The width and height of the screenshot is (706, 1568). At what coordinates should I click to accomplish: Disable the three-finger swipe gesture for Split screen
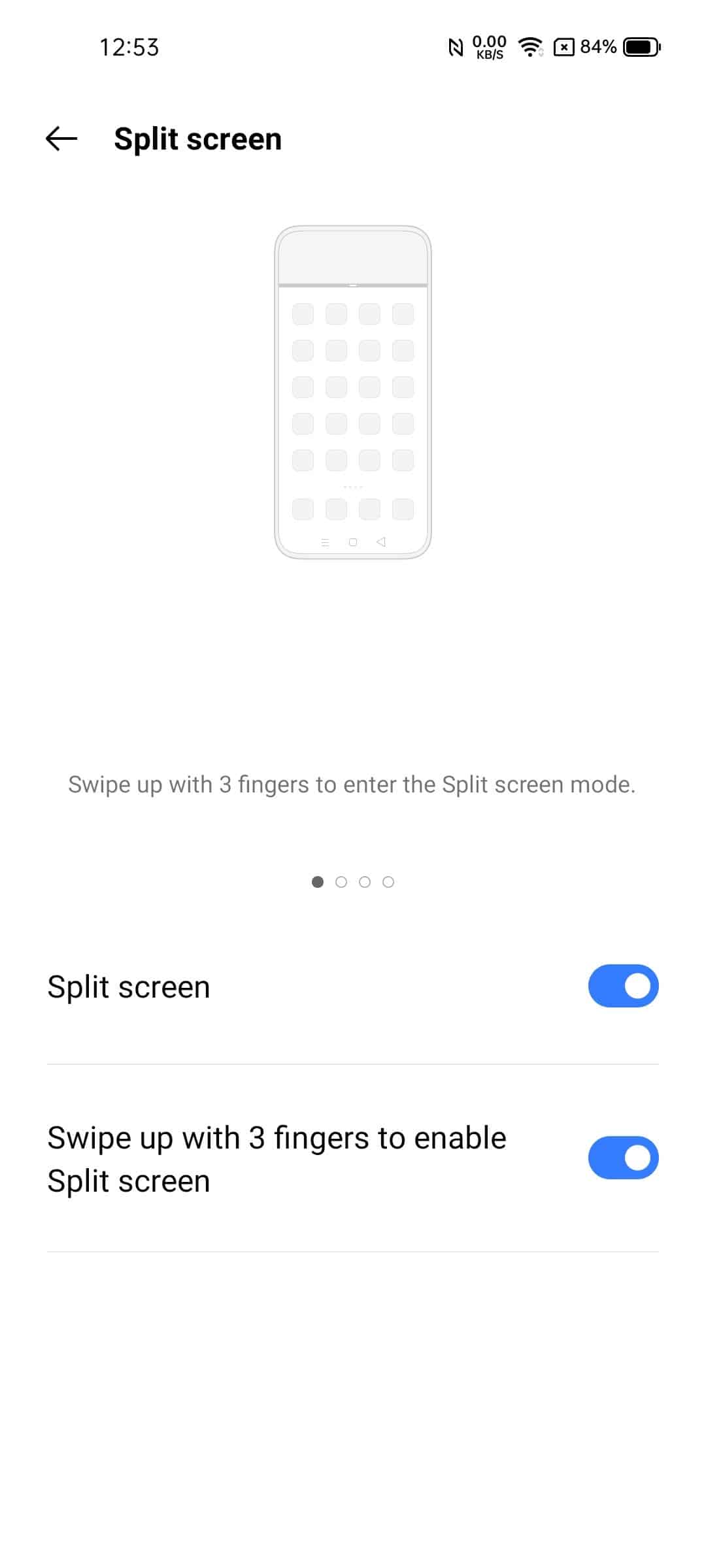623,1158
